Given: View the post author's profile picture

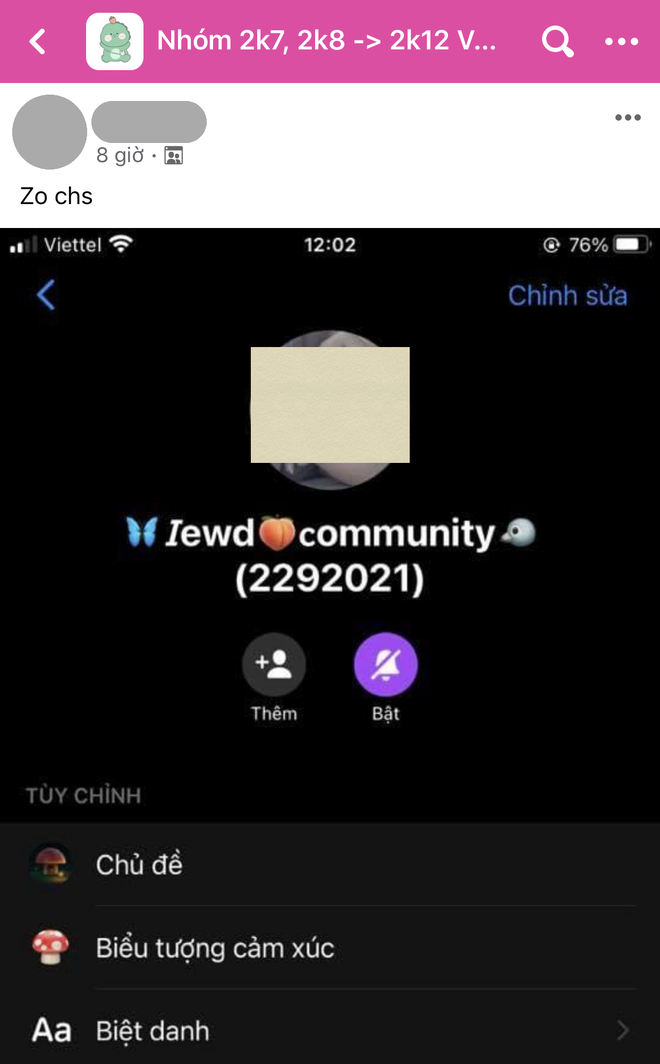Looking at the screenshot, I should point(49,132).
